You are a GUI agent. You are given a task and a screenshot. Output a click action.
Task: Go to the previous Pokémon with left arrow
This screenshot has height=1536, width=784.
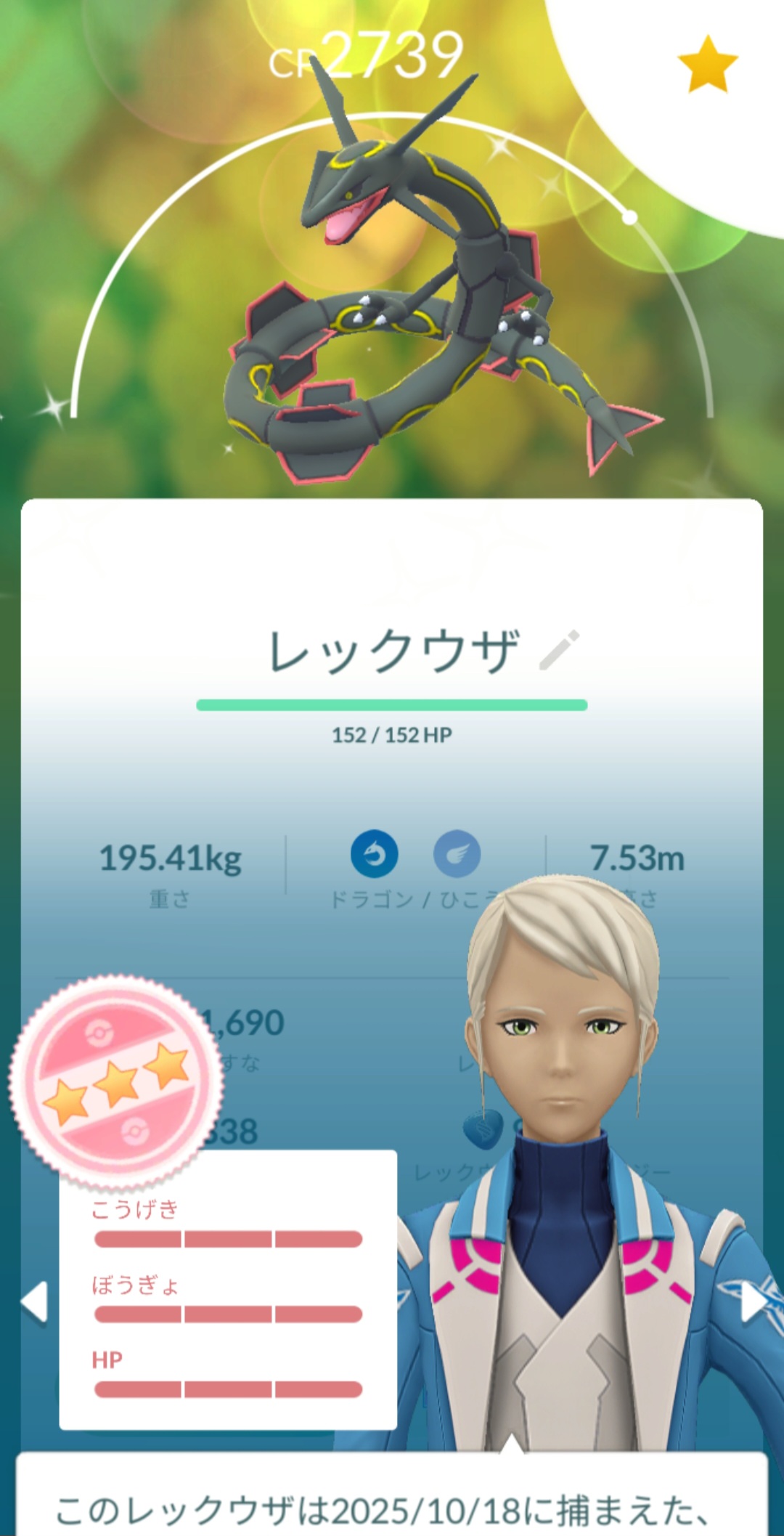coord(34,1302)
